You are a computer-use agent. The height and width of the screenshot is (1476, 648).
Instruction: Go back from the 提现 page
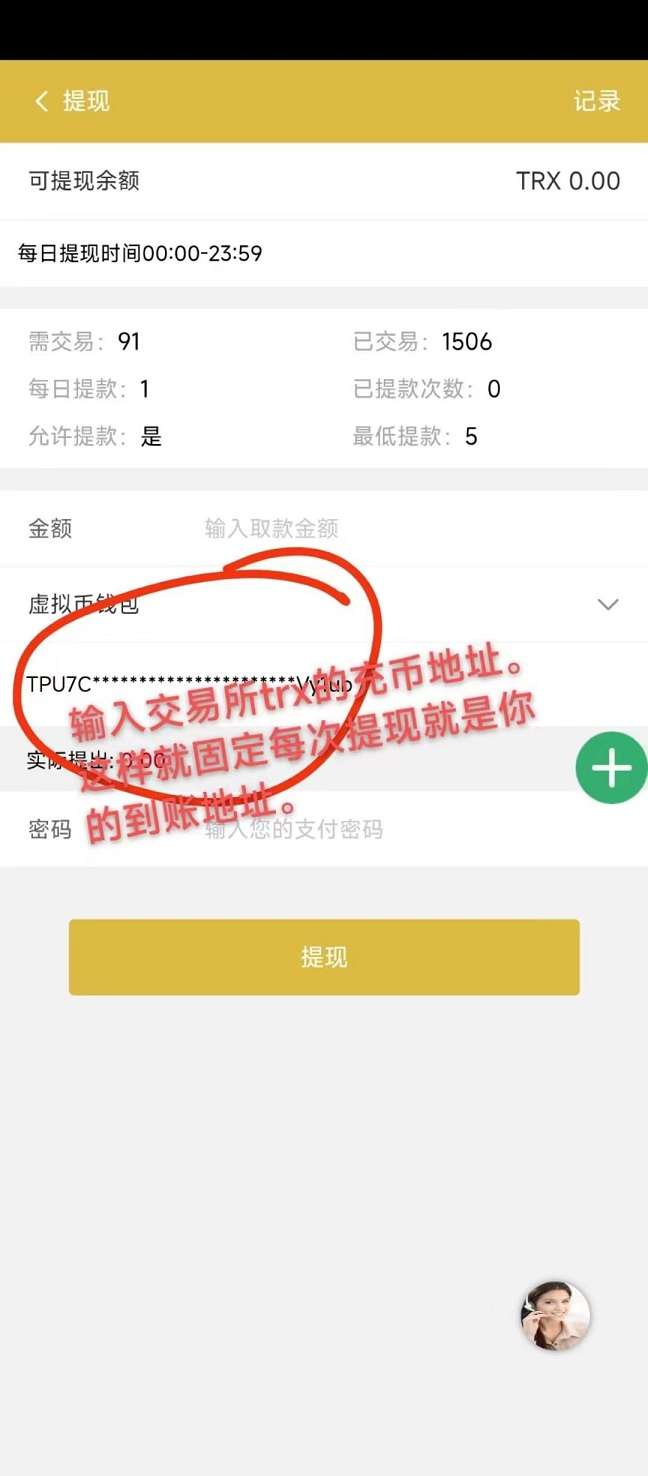pos(42,101)
